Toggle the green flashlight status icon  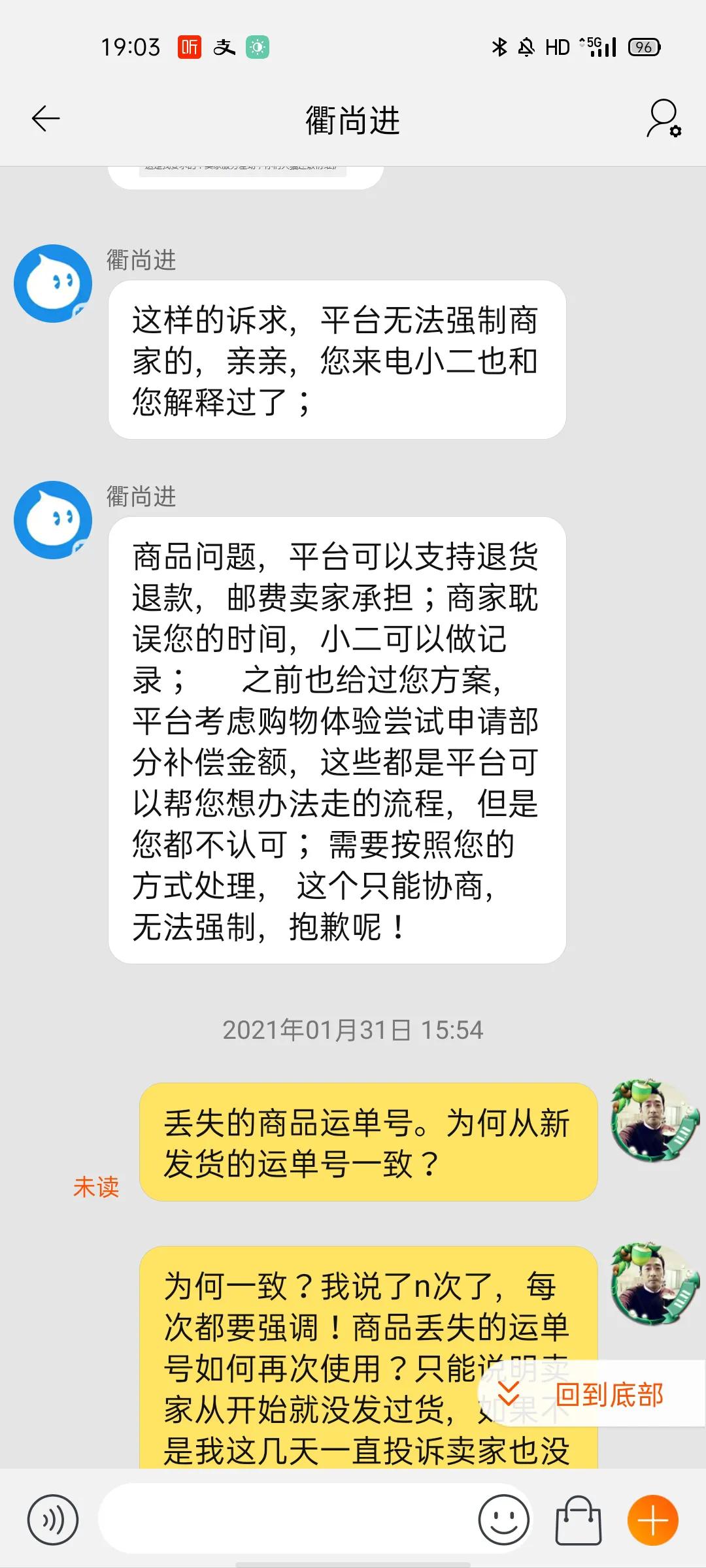pyautogui.click(x=256, y=47)
